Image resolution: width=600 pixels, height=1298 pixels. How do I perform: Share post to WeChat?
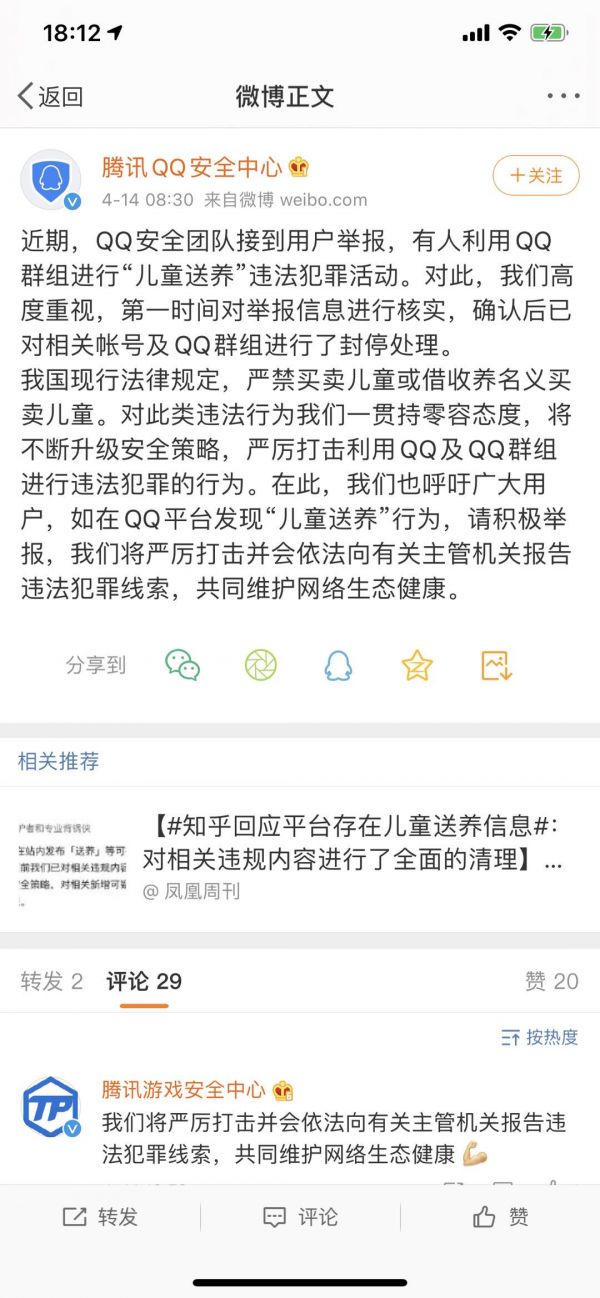182,665
